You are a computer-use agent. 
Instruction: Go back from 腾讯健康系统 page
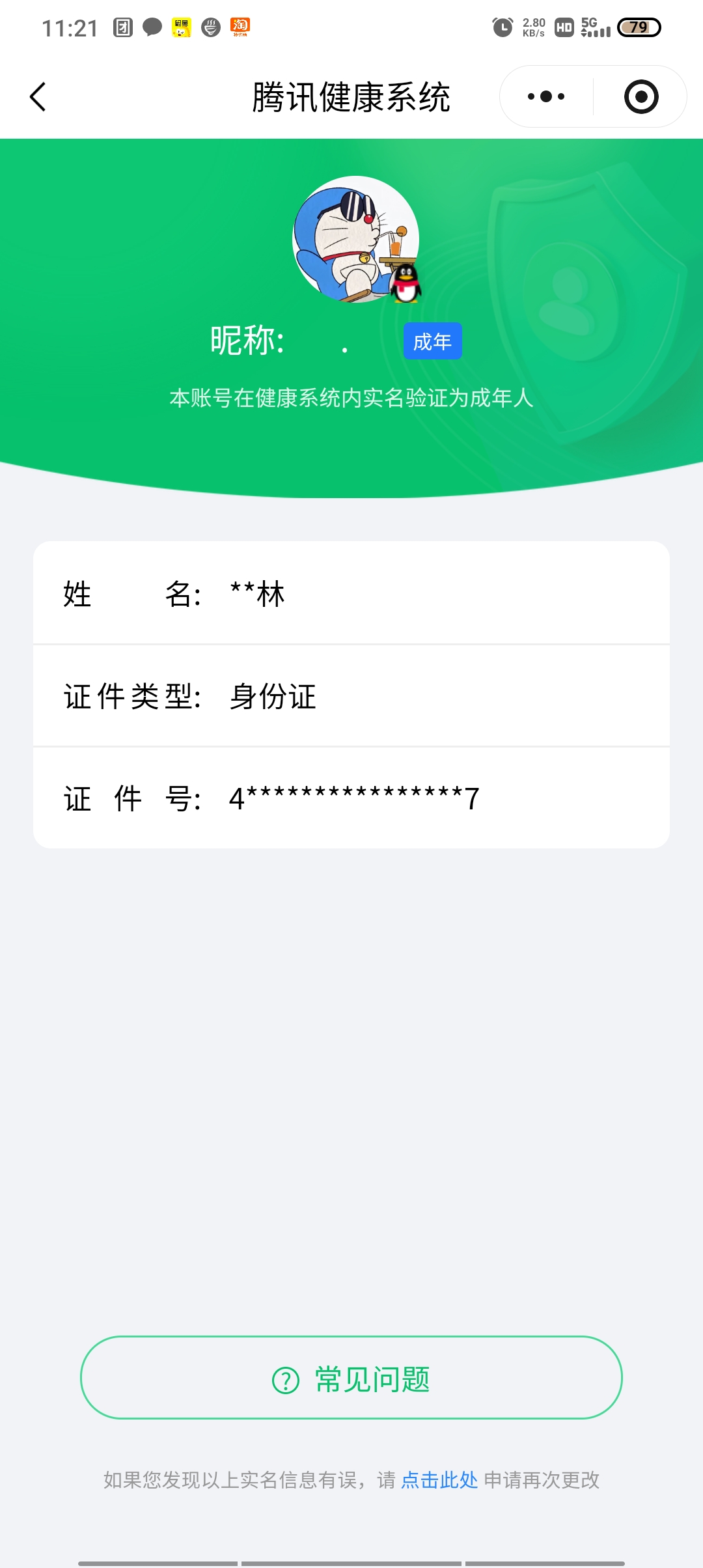[x=38, y=97]
